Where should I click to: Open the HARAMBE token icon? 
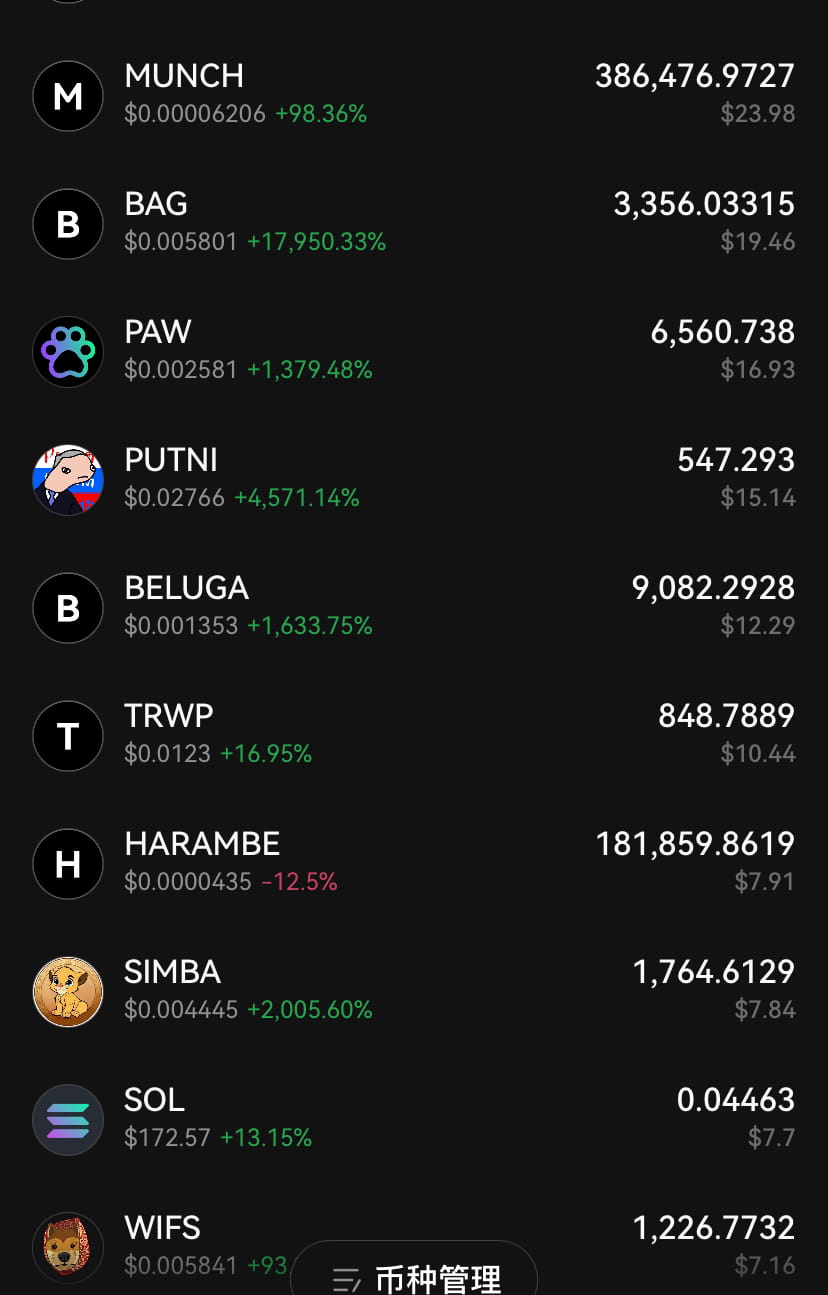pos(68,864)
